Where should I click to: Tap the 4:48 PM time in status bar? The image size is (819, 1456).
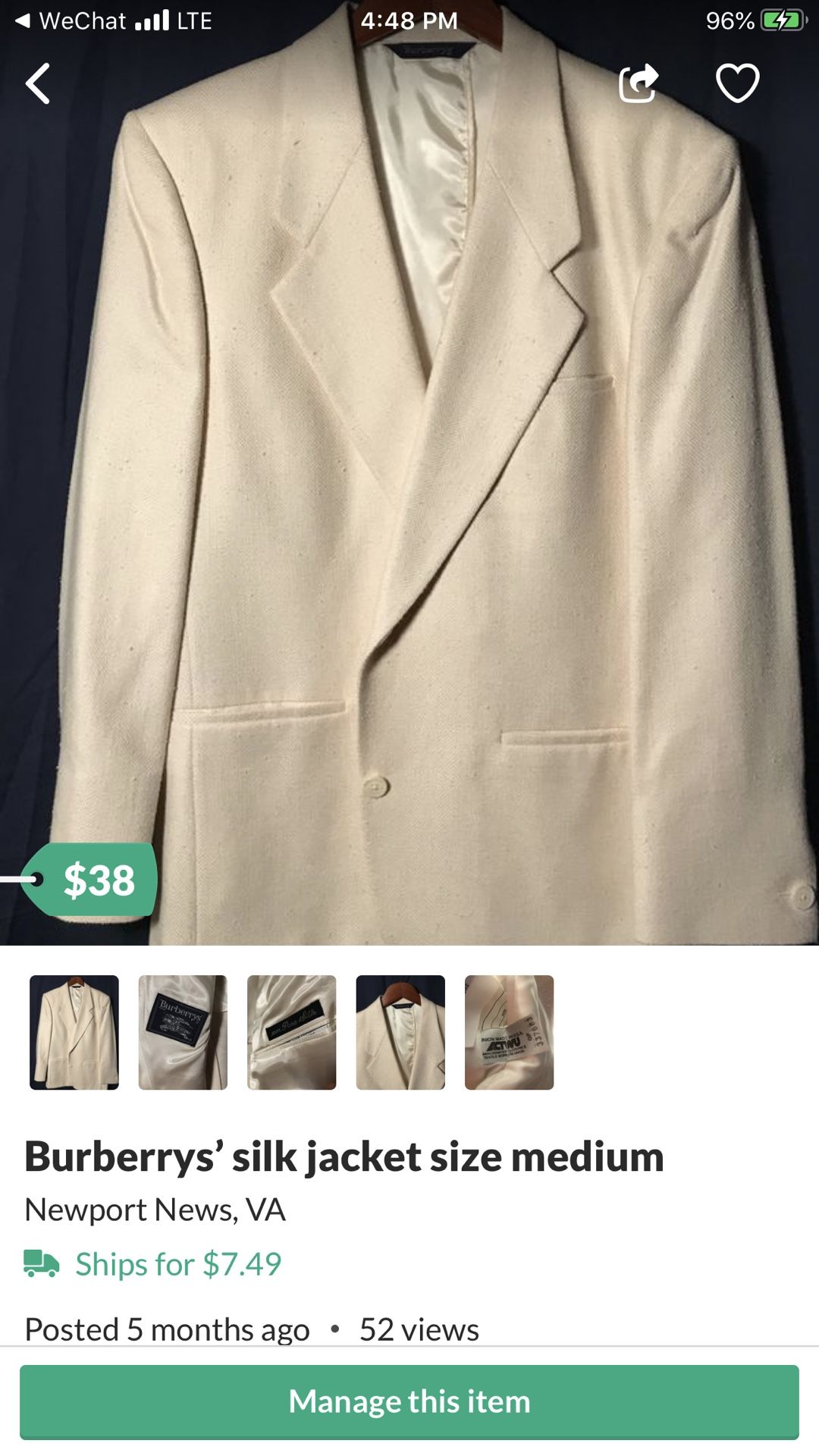pos(409,20)
